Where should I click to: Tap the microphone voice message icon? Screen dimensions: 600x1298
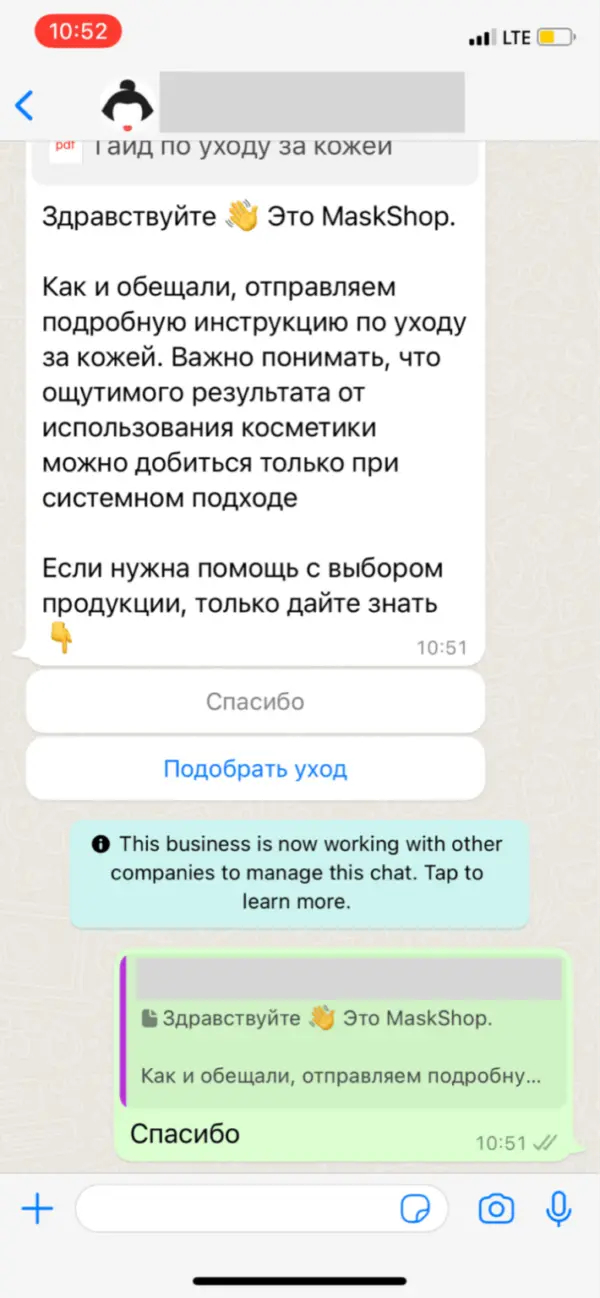click(559, 1209)
